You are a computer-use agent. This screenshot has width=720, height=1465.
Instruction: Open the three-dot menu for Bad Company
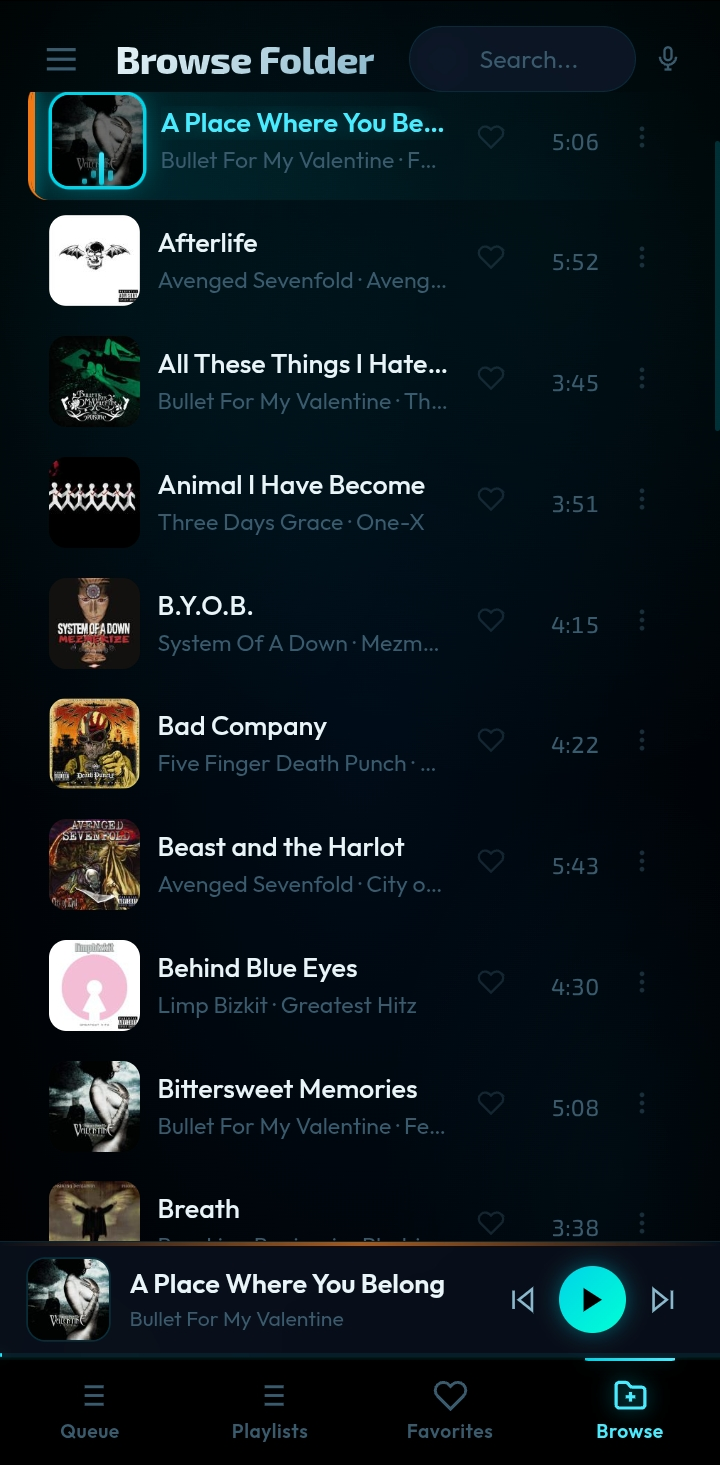point(641,740)
